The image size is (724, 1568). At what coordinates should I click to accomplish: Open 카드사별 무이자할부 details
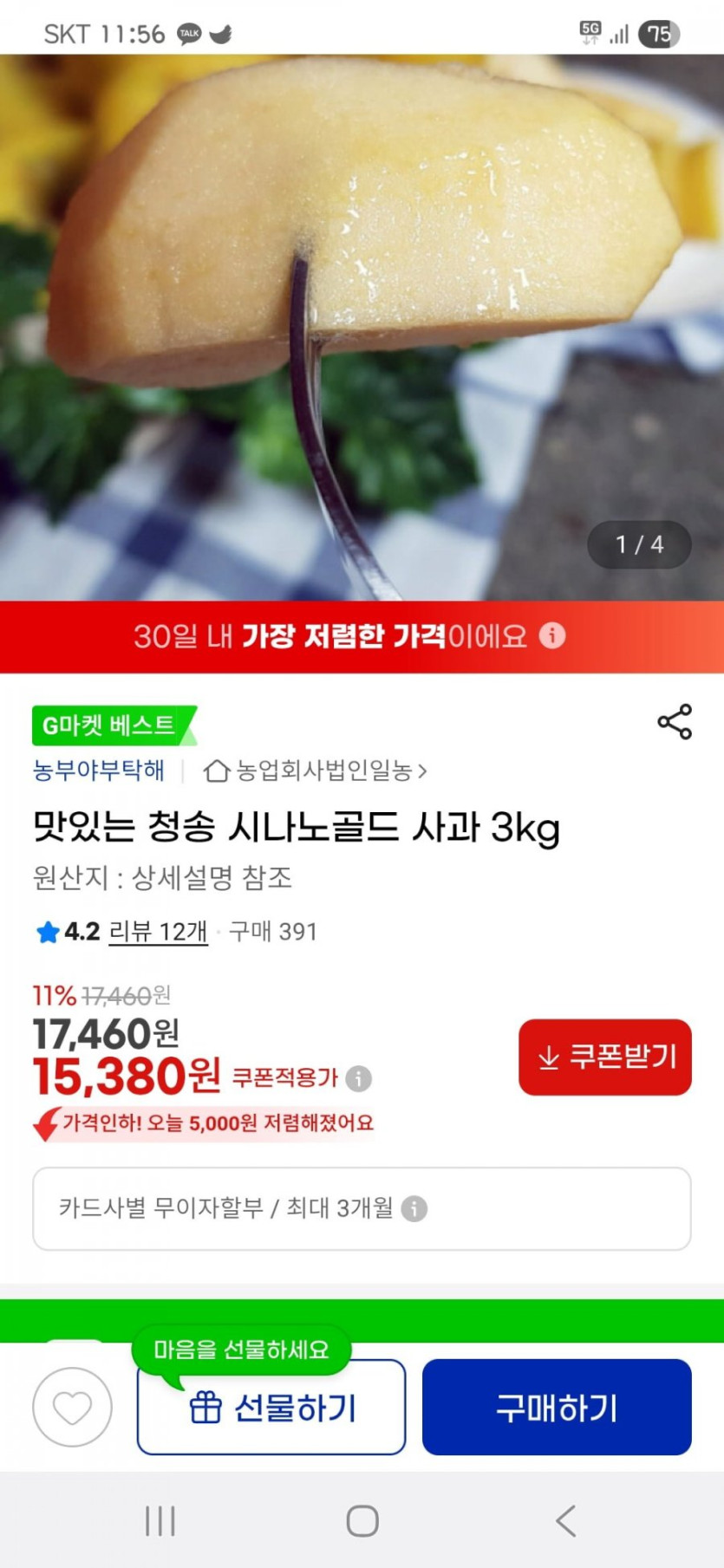[x=361, y=1208]
